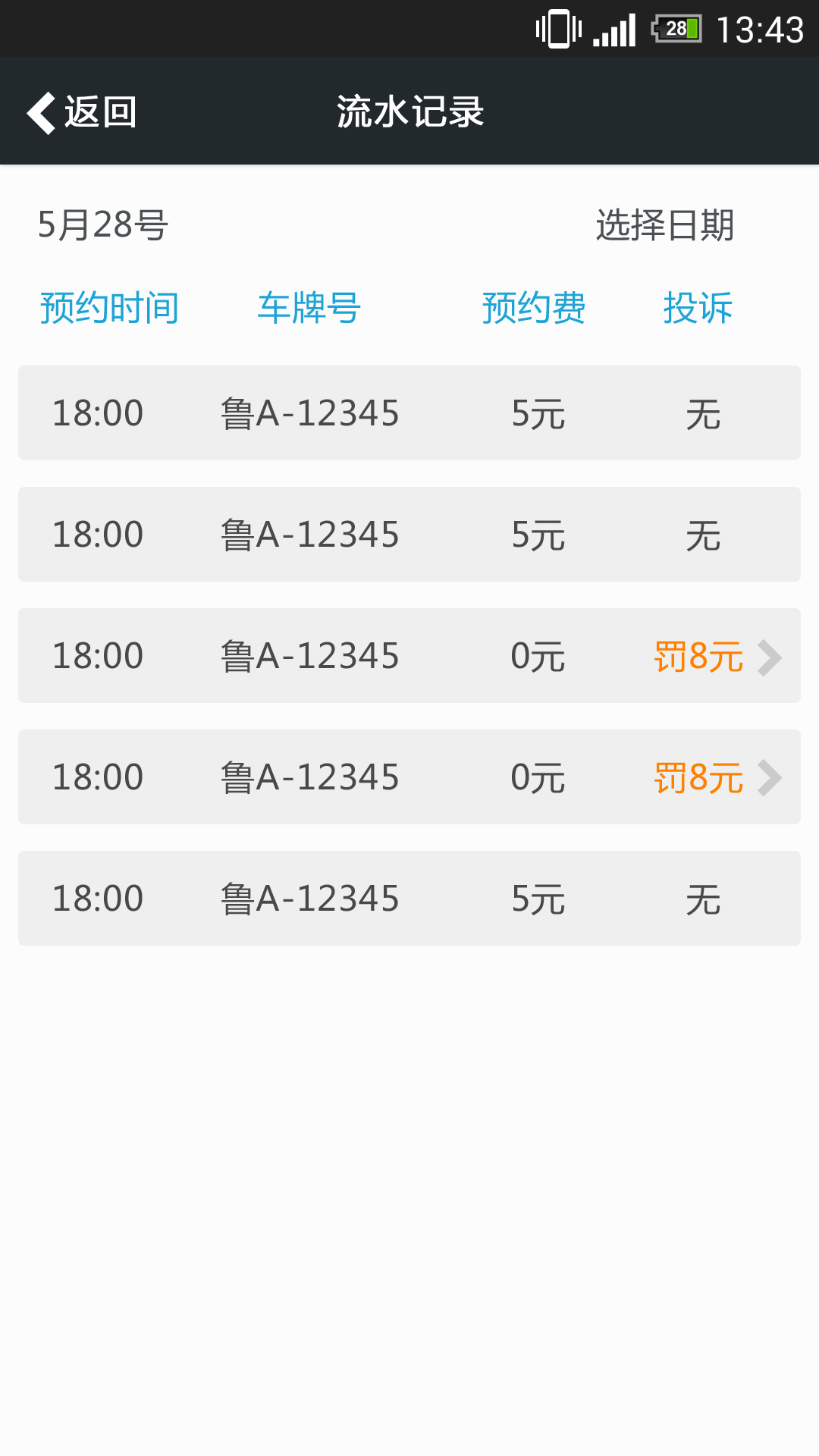
Task: Tap the chevron beside the third record row
Action: (772, 656)
